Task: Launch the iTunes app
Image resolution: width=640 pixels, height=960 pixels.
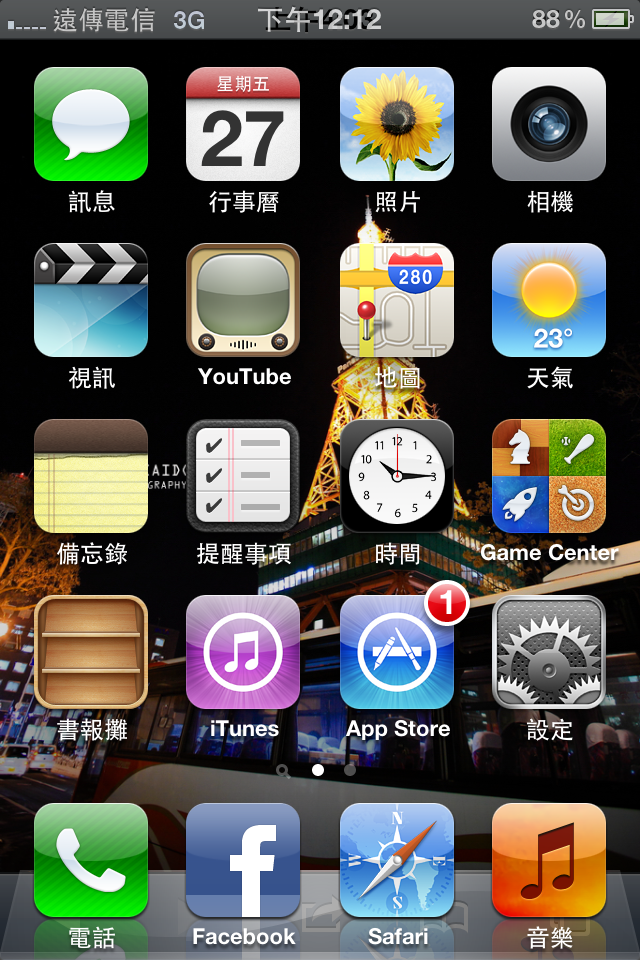Action: [243, 652]
